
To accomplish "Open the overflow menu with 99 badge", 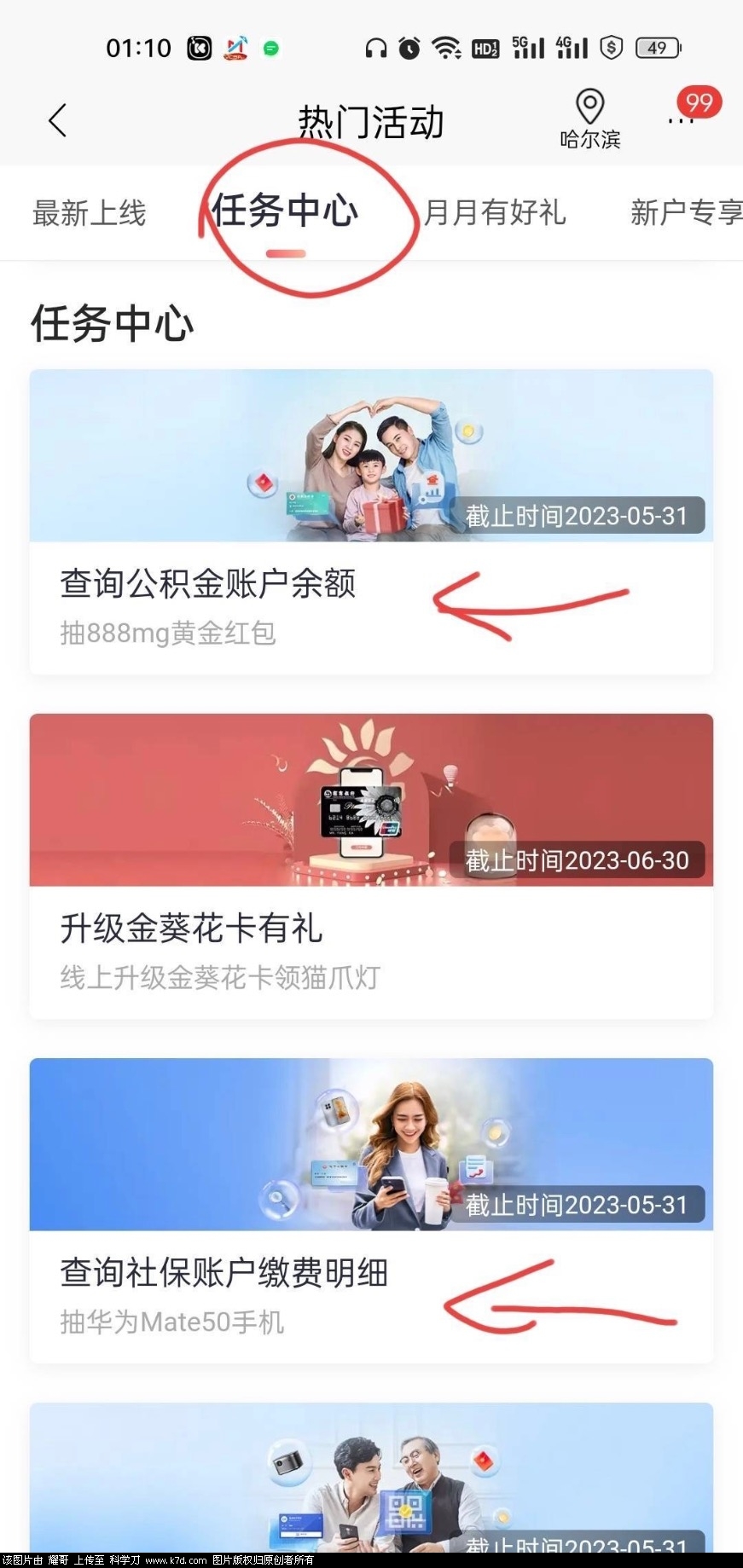I will [682, 121].
